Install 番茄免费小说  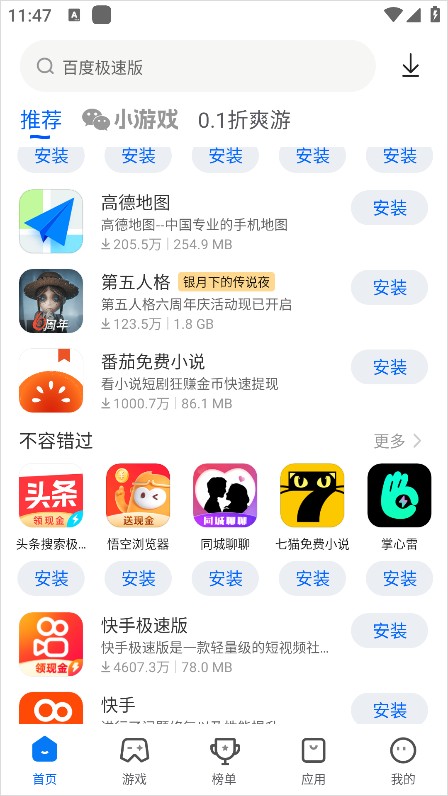pyautogui.click(x=390, y=367)
